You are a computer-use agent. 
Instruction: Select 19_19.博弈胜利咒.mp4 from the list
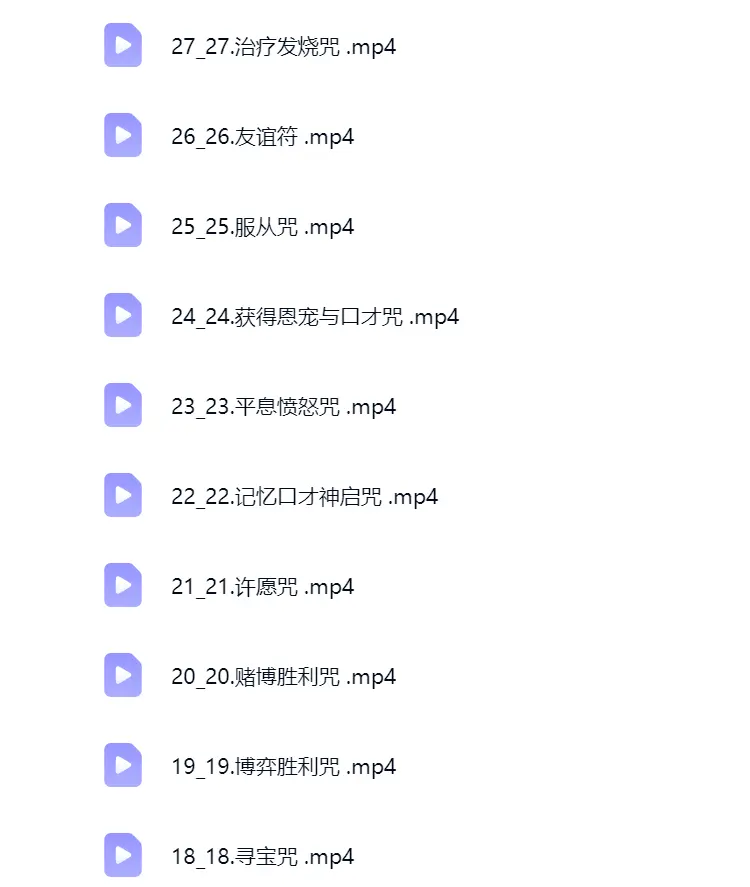click(x=283, y=766)
